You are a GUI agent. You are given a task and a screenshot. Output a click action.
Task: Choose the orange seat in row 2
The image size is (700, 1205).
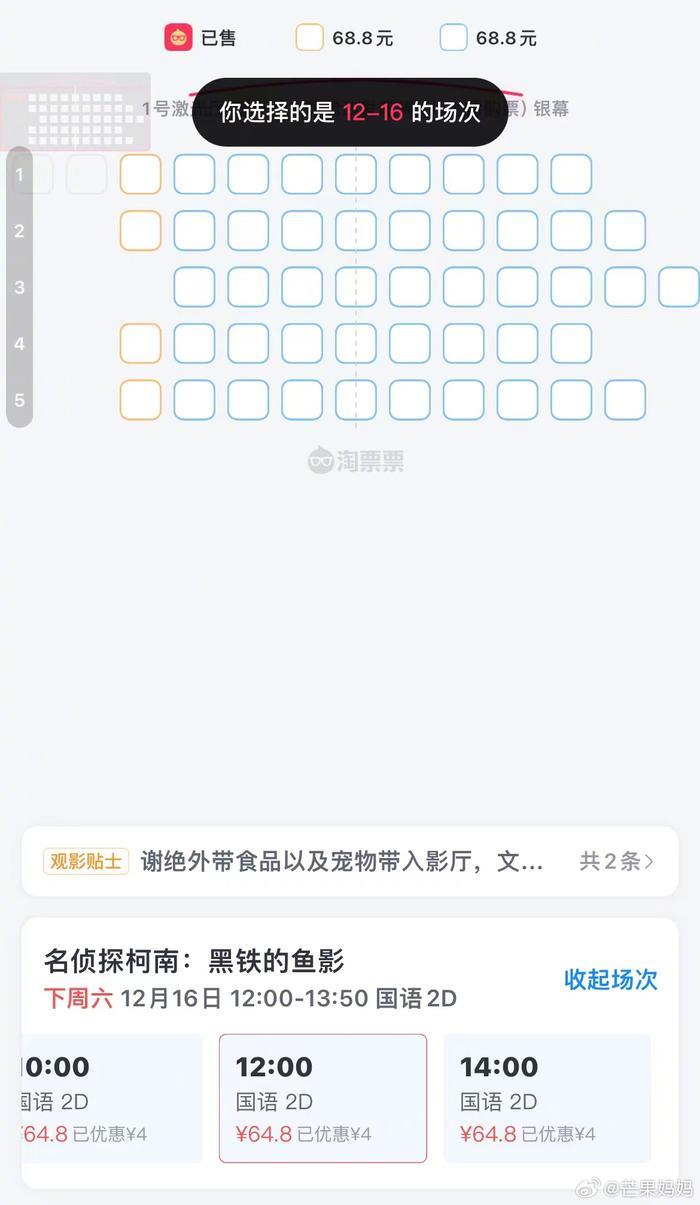click(x=140, y=231)
